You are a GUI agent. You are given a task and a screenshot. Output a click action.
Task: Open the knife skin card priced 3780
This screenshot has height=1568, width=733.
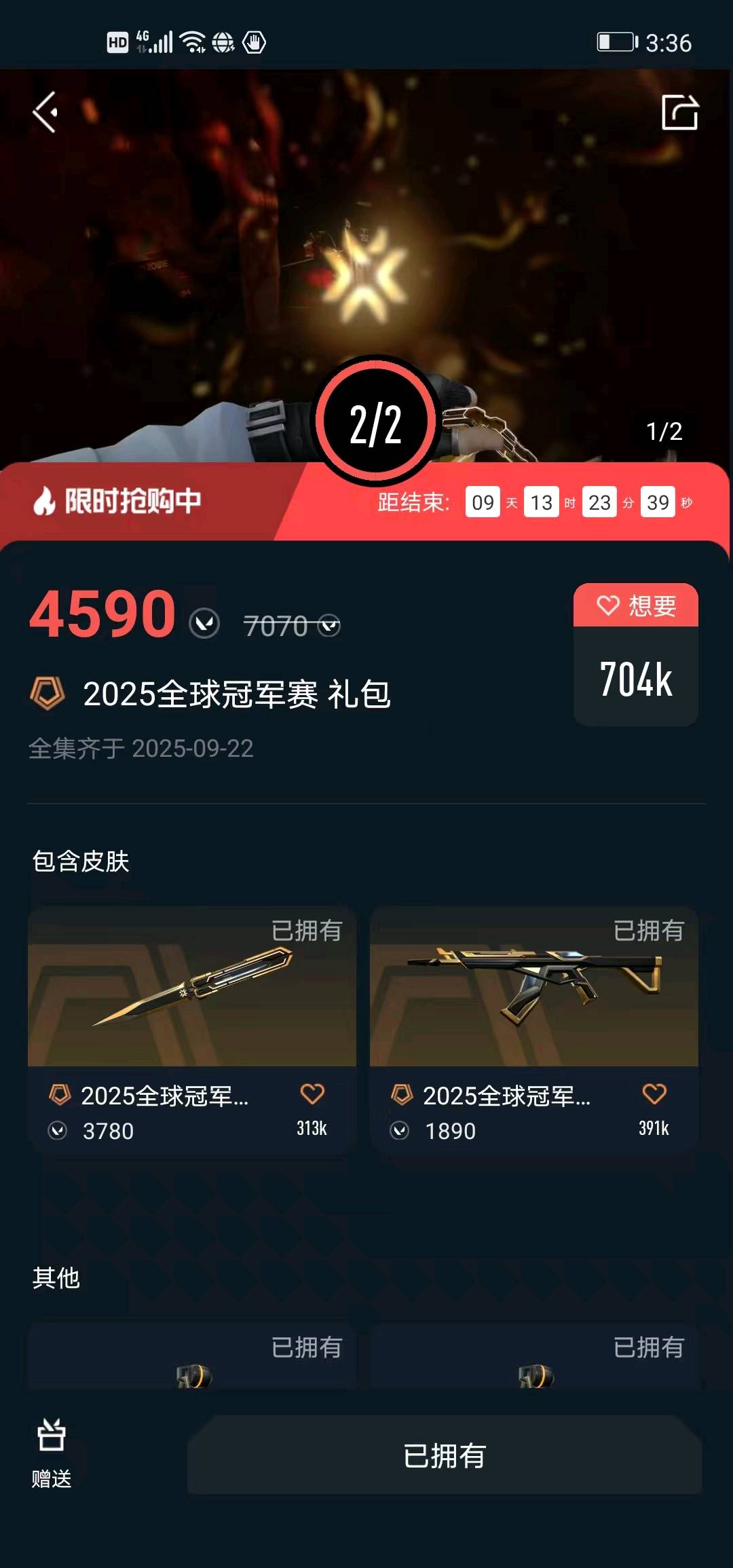[192, 1029]
